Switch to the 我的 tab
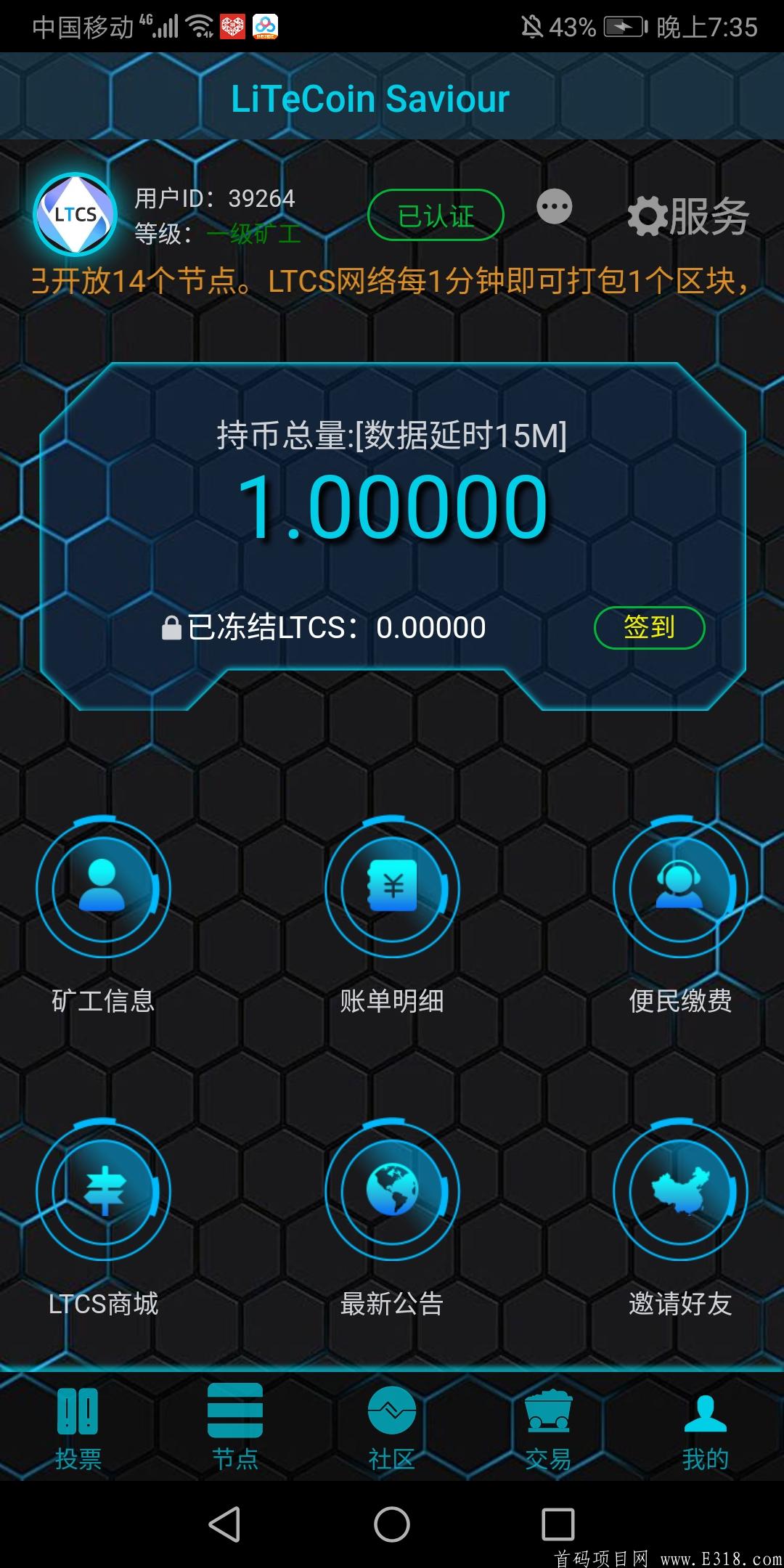This screenshot has height=1568, width=784. click(705, 1426)
